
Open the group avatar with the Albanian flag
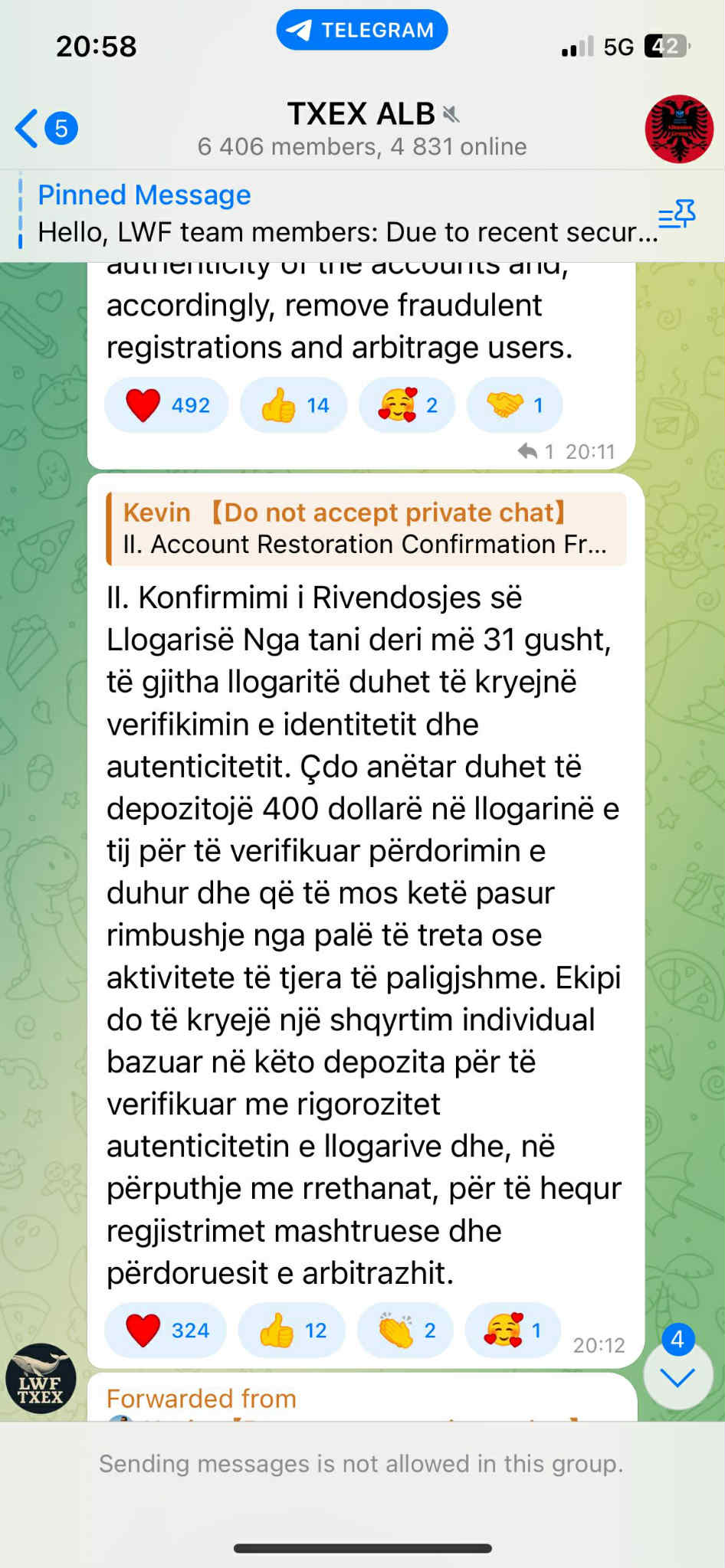(x=678, y=129)
